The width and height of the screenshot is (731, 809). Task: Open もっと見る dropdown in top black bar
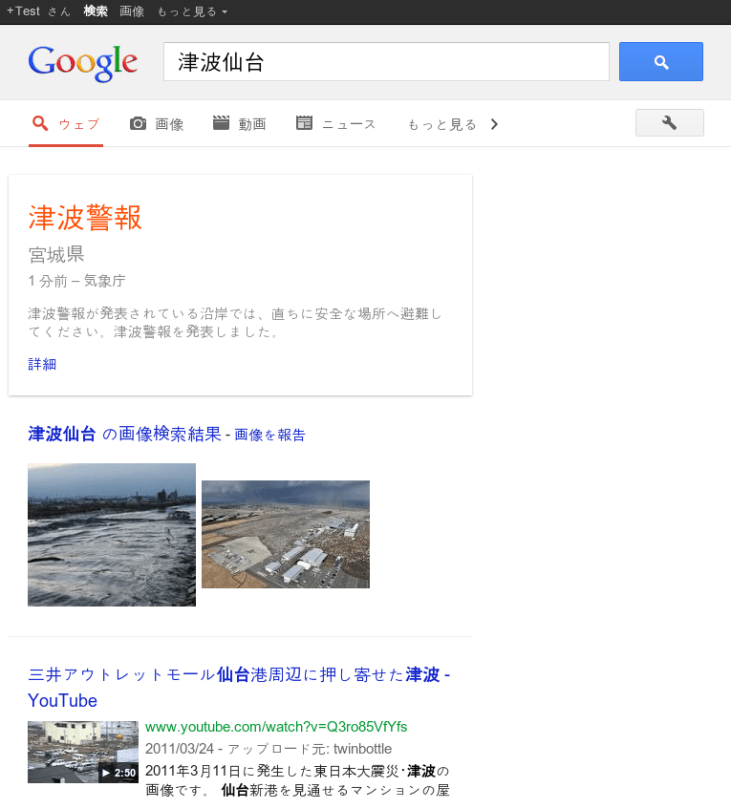point(192,11)
